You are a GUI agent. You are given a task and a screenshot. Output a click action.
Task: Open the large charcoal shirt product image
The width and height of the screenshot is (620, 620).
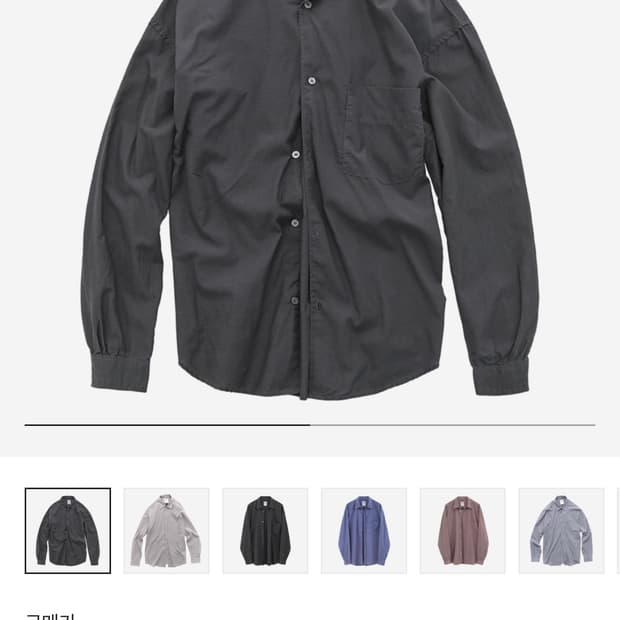click(310, 200)
